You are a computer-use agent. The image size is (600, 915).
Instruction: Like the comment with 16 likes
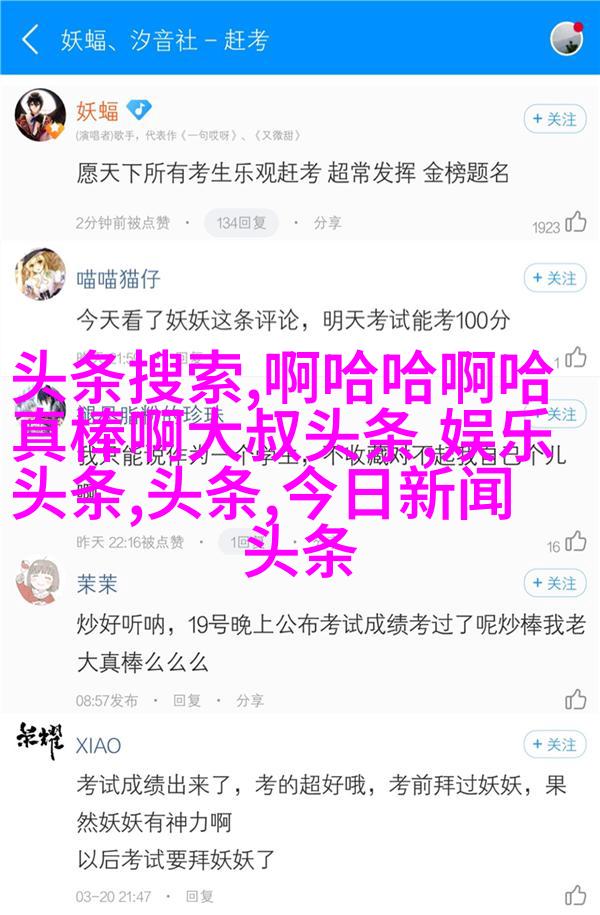[576, 542]
